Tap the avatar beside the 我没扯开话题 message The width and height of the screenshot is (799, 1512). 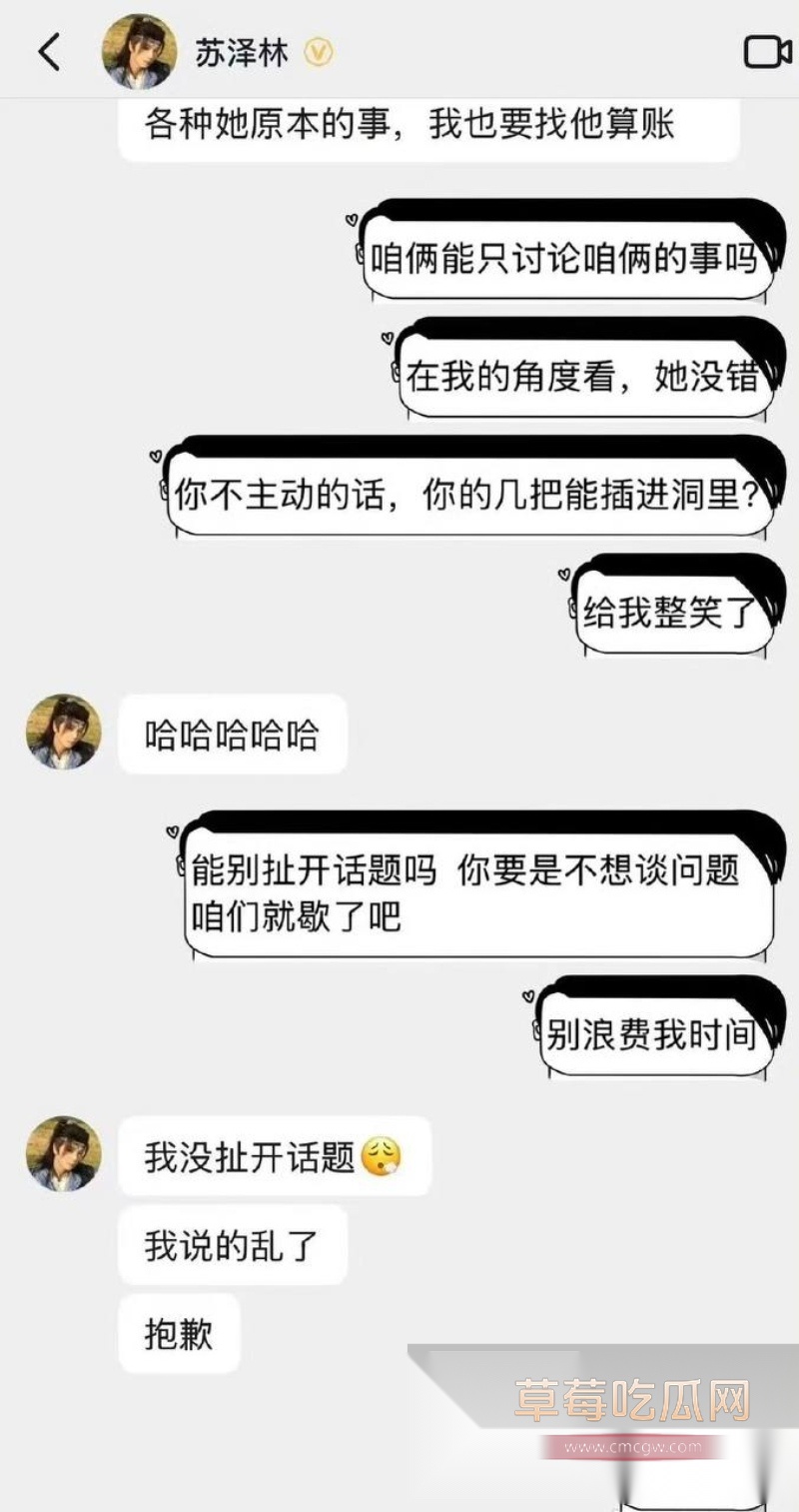[x=62, y=1152]
